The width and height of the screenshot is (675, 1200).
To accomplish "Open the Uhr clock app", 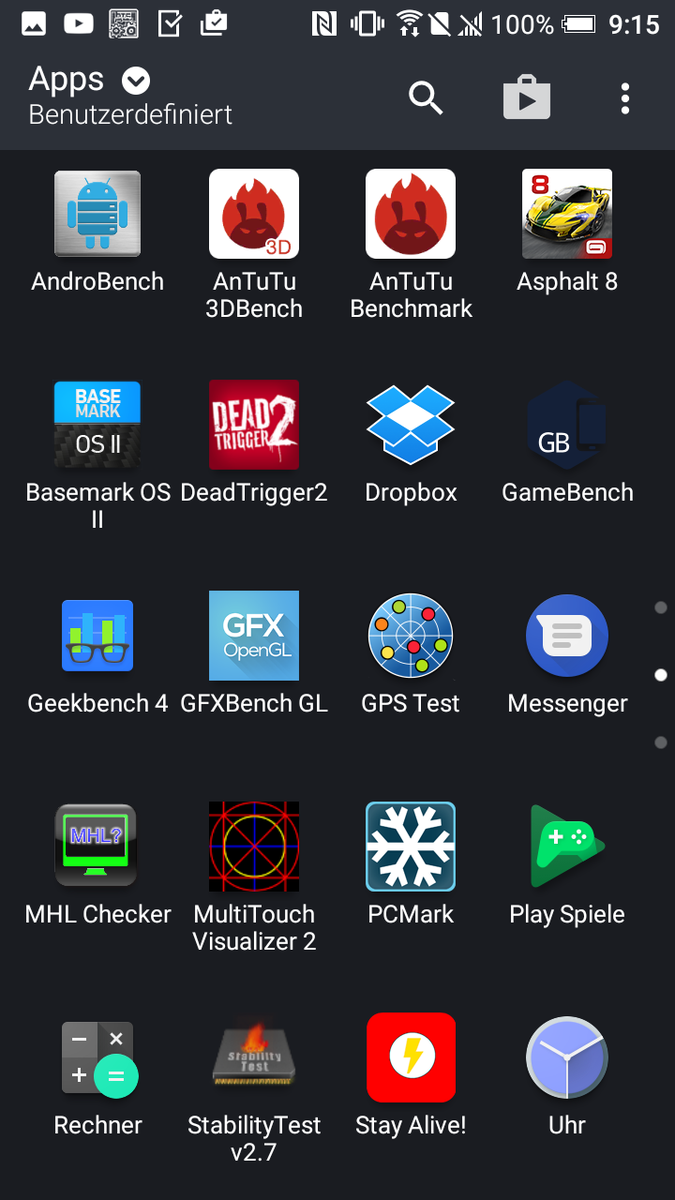I will tap(567, 1058).
